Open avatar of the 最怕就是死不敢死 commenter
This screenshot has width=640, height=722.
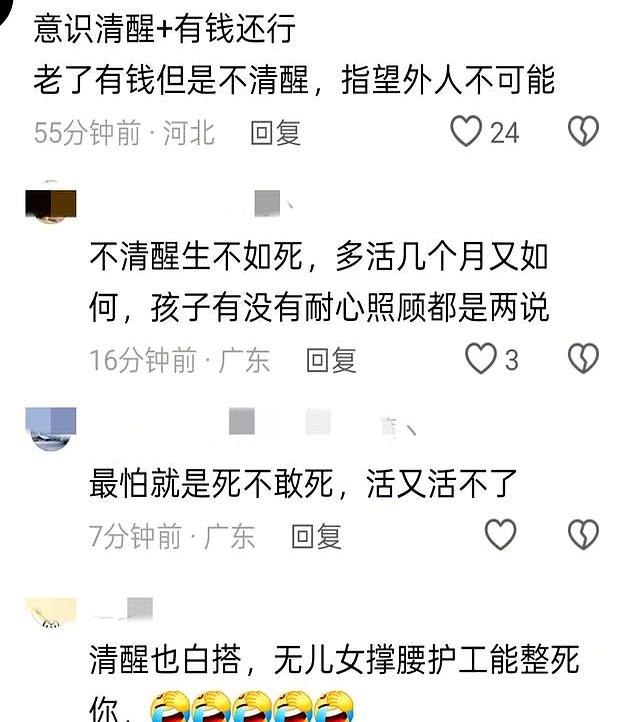(50, 429)
